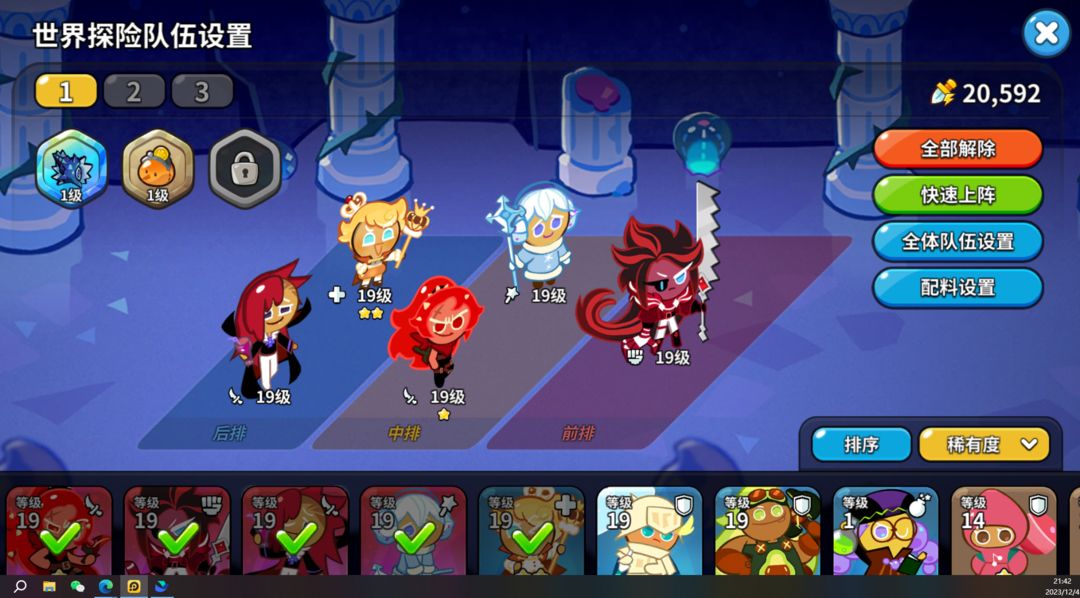The image size is (1080, 598).
Task: Tap the 全部解除 button
Action: coord(957,149)
